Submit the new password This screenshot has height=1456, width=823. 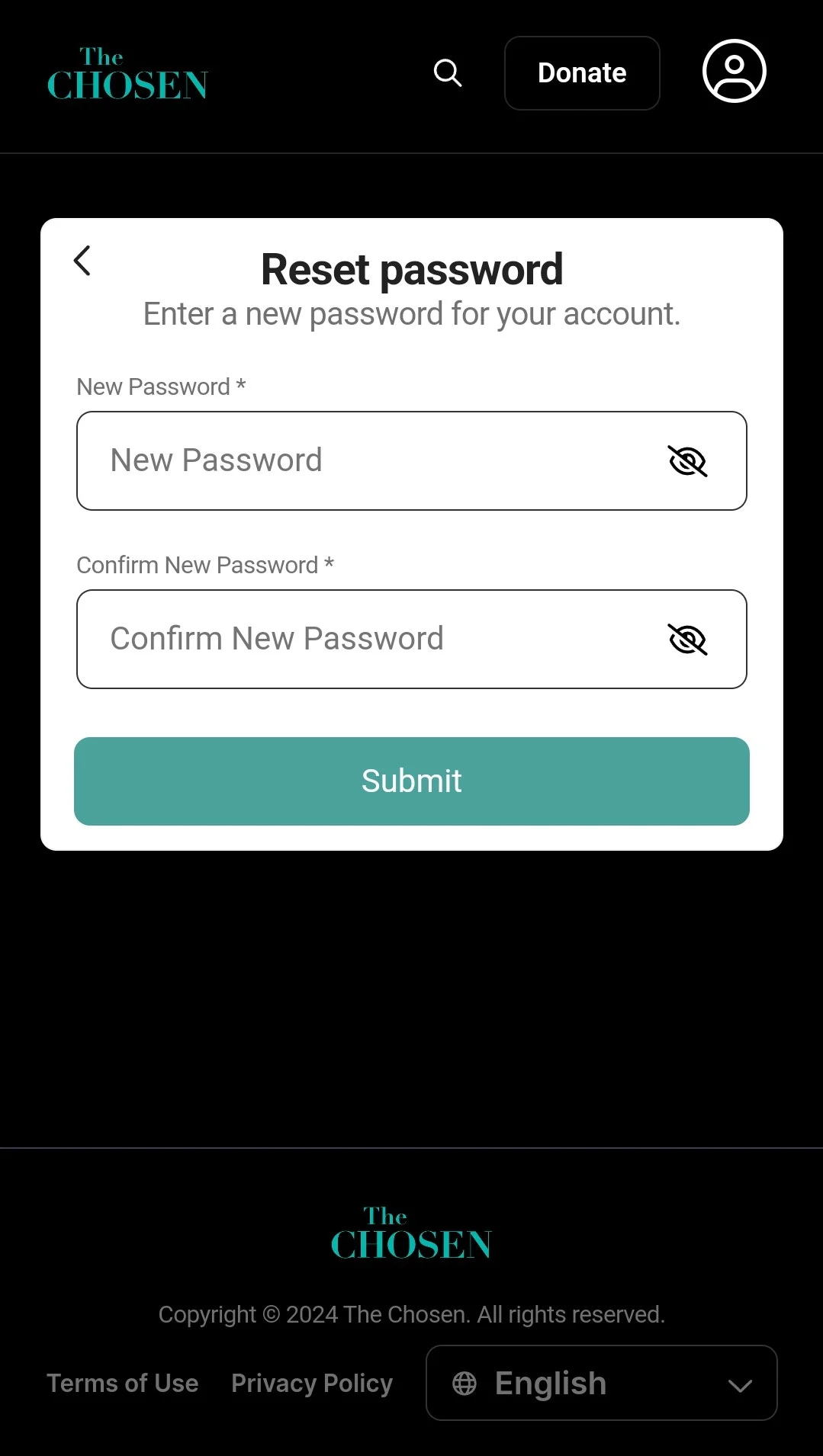pyautogui.click(x=412, y=781)
